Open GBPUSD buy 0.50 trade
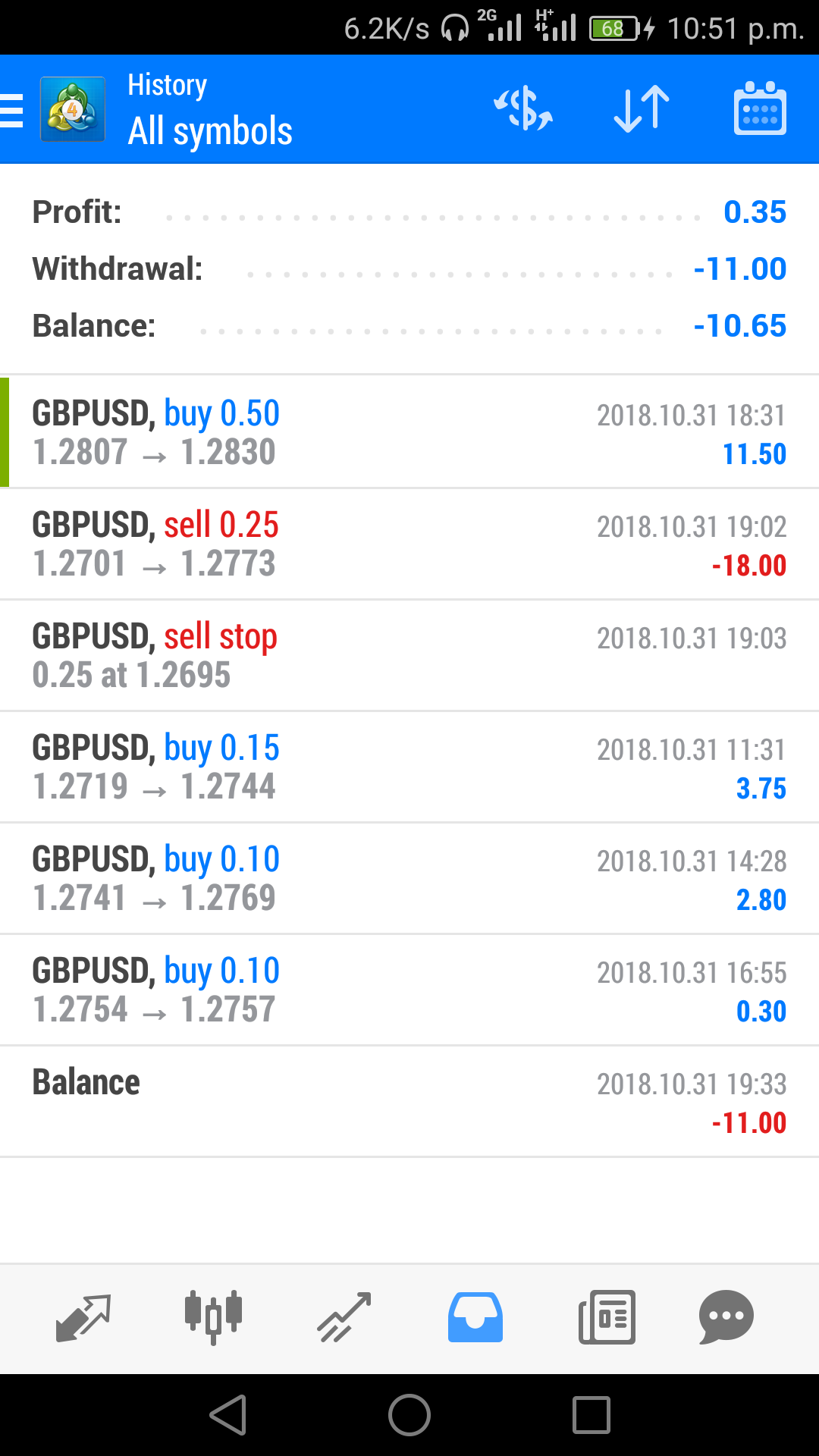The image size is (819, 1456). (x=409, y=432)
